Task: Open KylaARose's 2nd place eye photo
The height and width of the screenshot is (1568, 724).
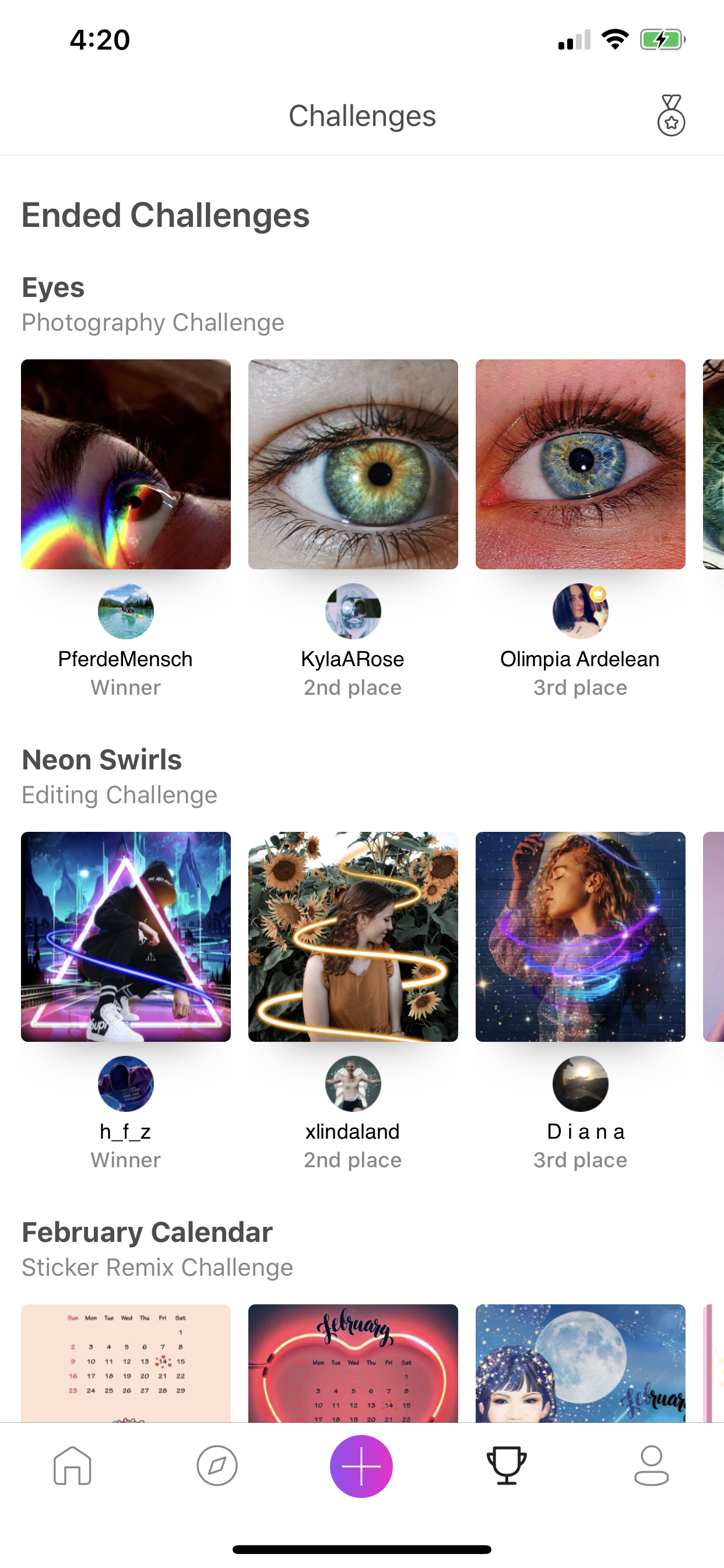Action: click(353, 464)
